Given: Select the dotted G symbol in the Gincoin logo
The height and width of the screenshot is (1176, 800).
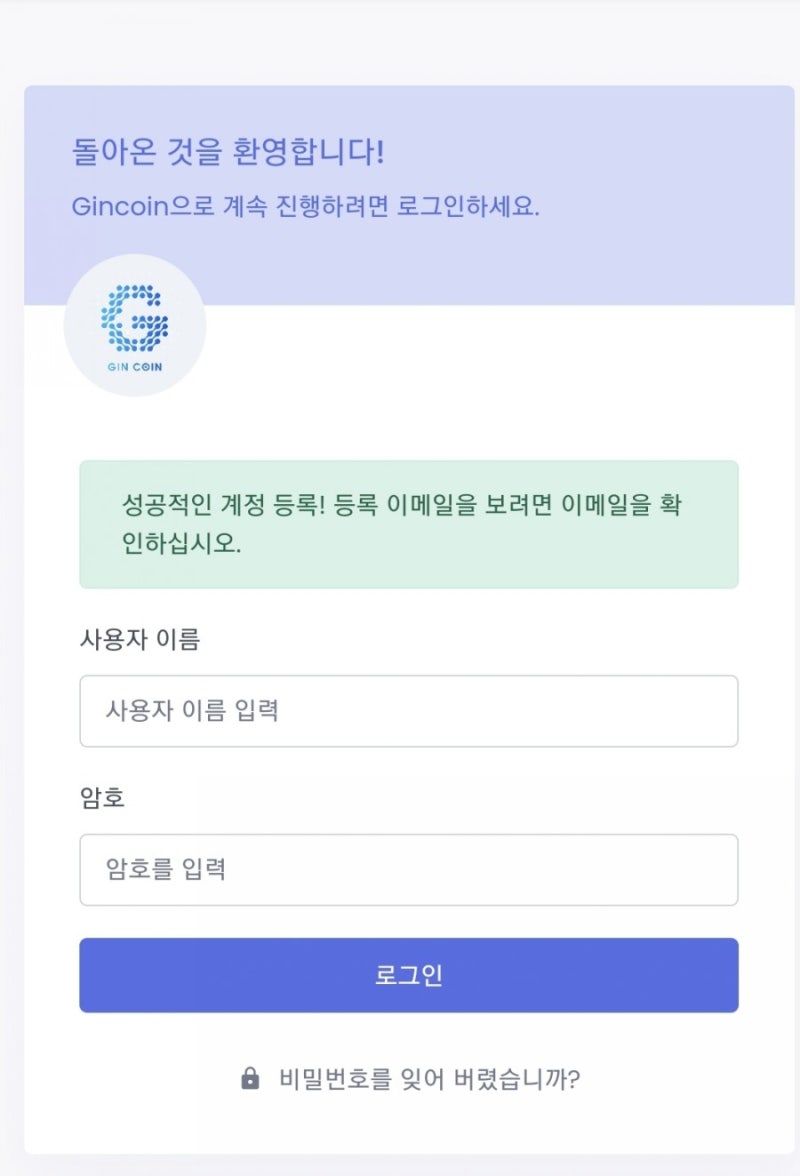Looking at the screenshot, I should click(x=135, y=318).
